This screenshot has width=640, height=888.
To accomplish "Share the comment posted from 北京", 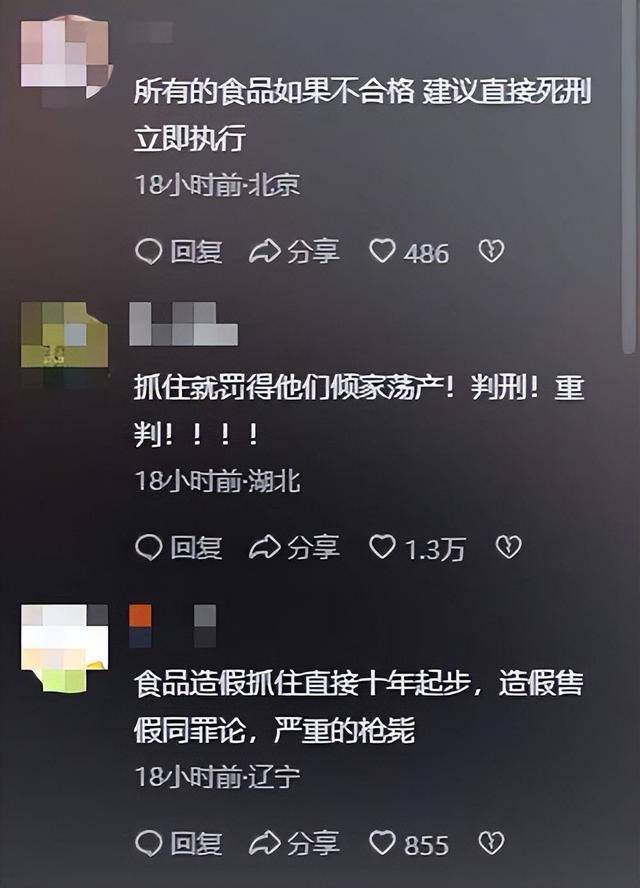I will pyautogui.click(x=295, y=252).
